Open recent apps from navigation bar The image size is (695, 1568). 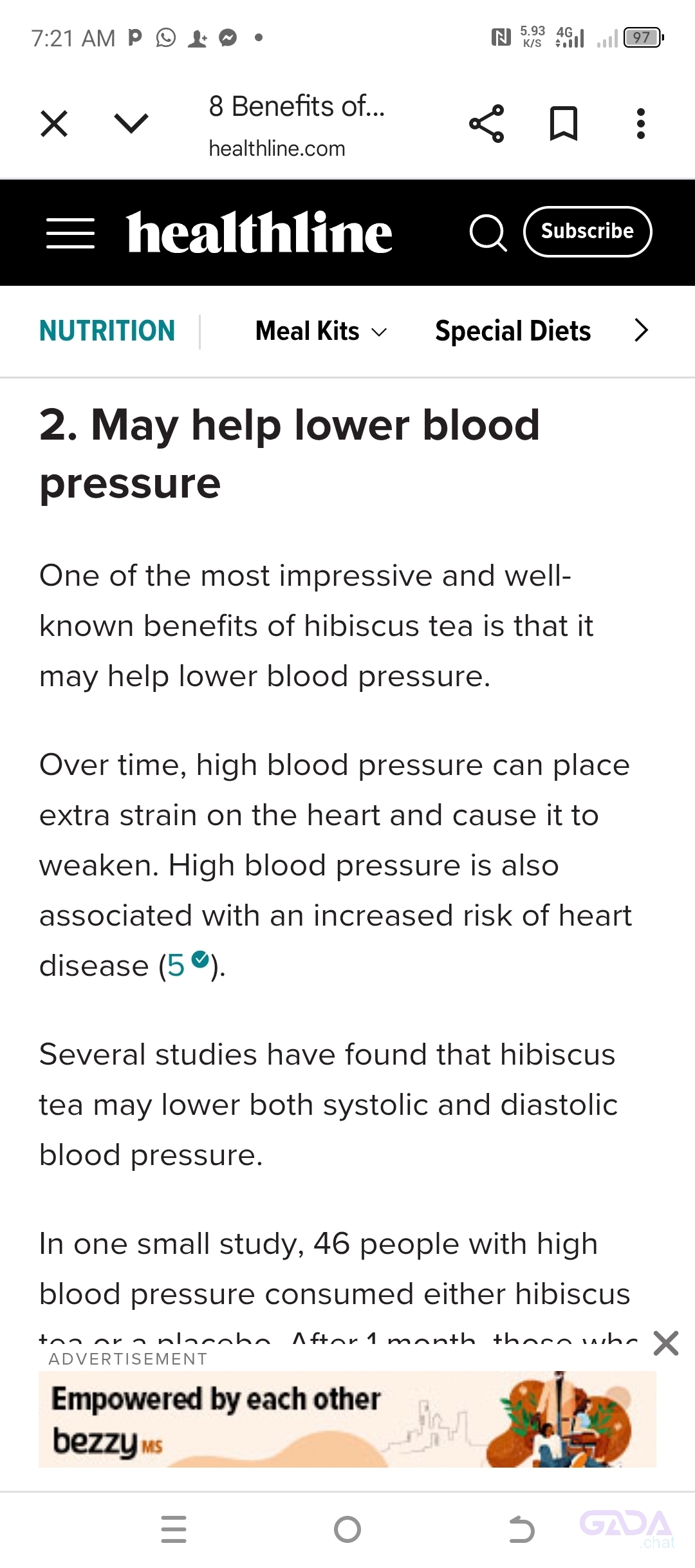coord(174,1529)
